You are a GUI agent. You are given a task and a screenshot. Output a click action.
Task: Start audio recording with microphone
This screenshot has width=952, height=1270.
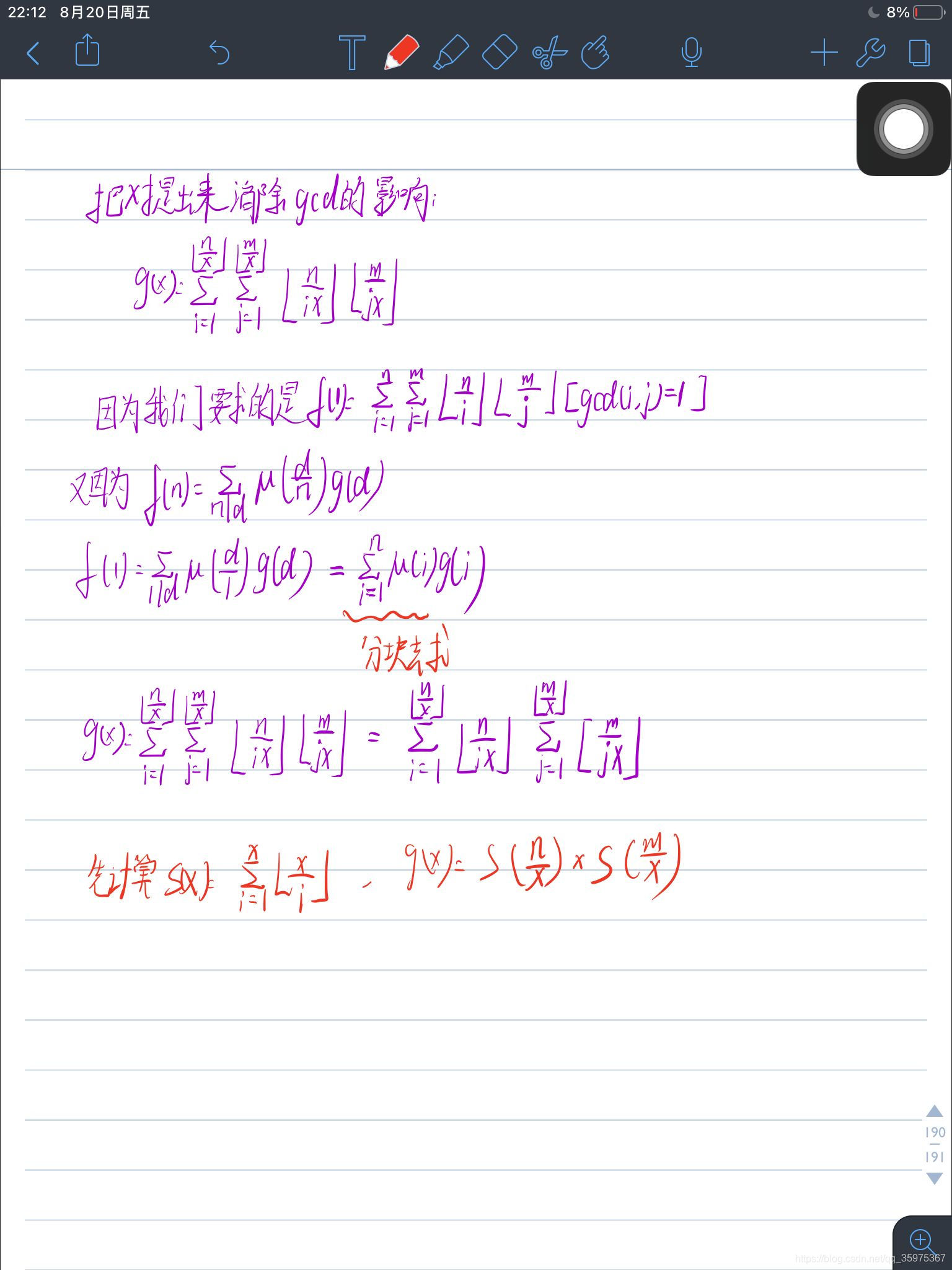pyautogui.click(x=691, y=53)
